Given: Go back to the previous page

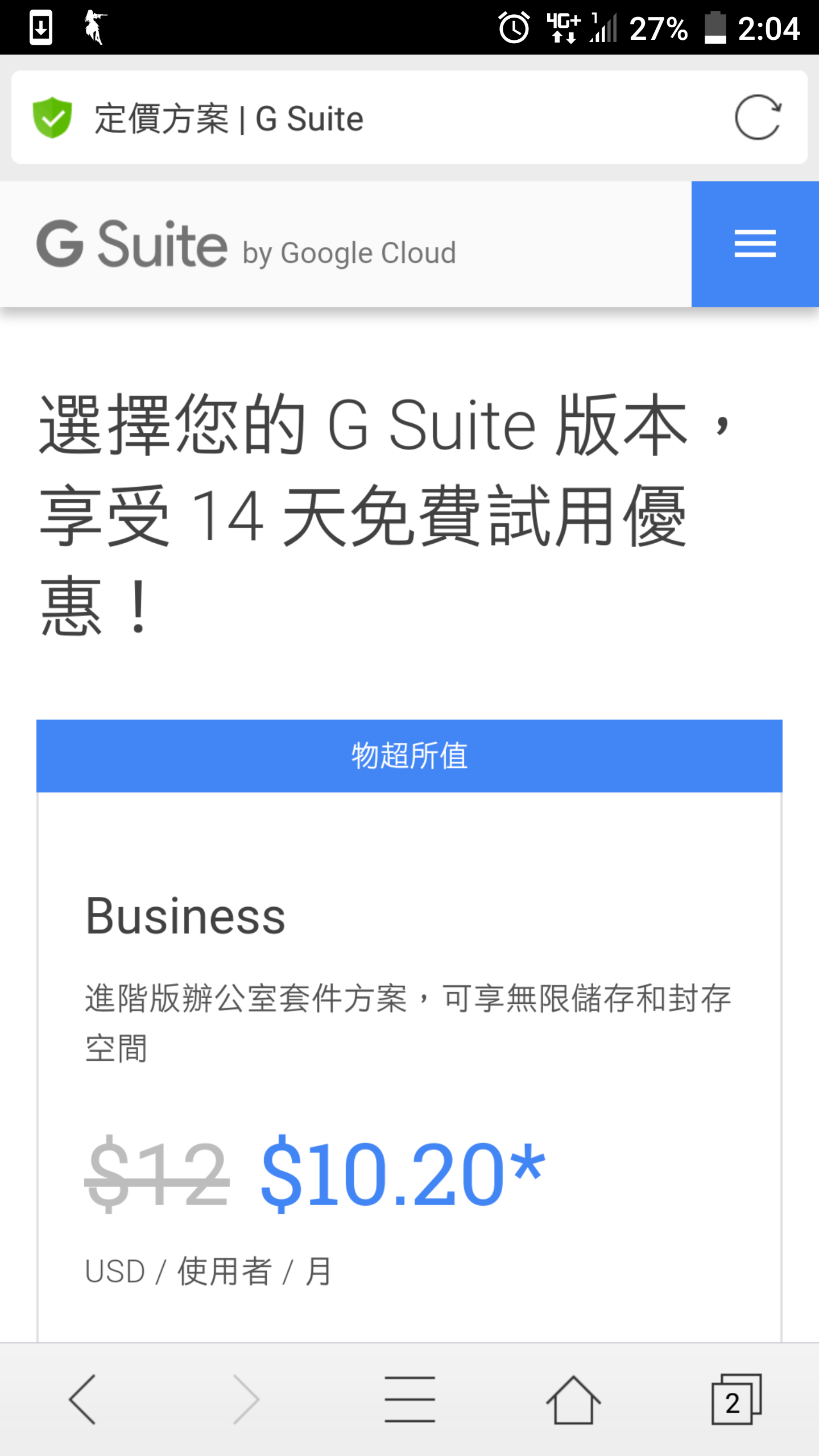Looking at the screenshot, I should [82, 1399].
